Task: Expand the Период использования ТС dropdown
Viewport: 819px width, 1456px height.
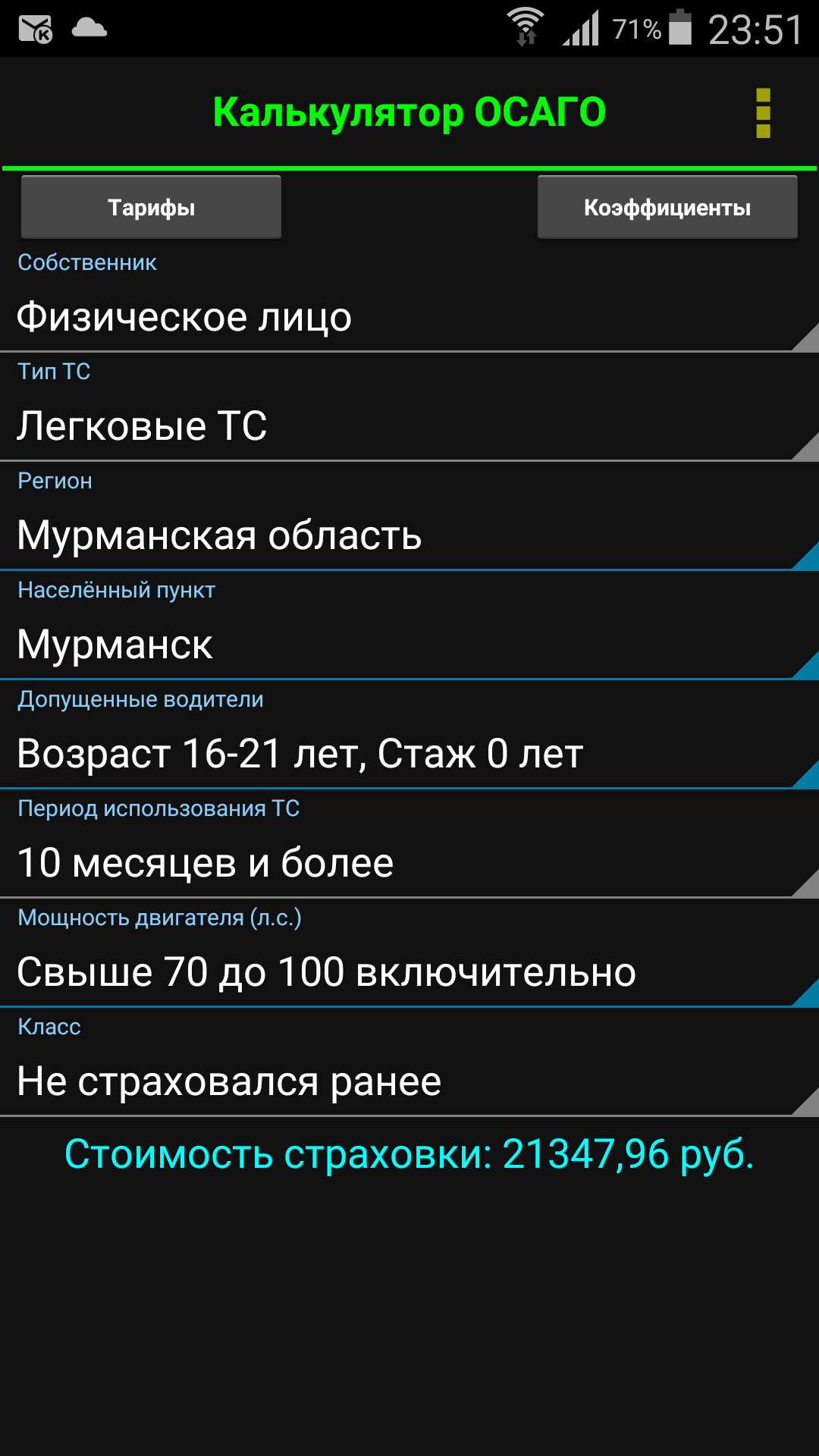Action: (409, 863)
